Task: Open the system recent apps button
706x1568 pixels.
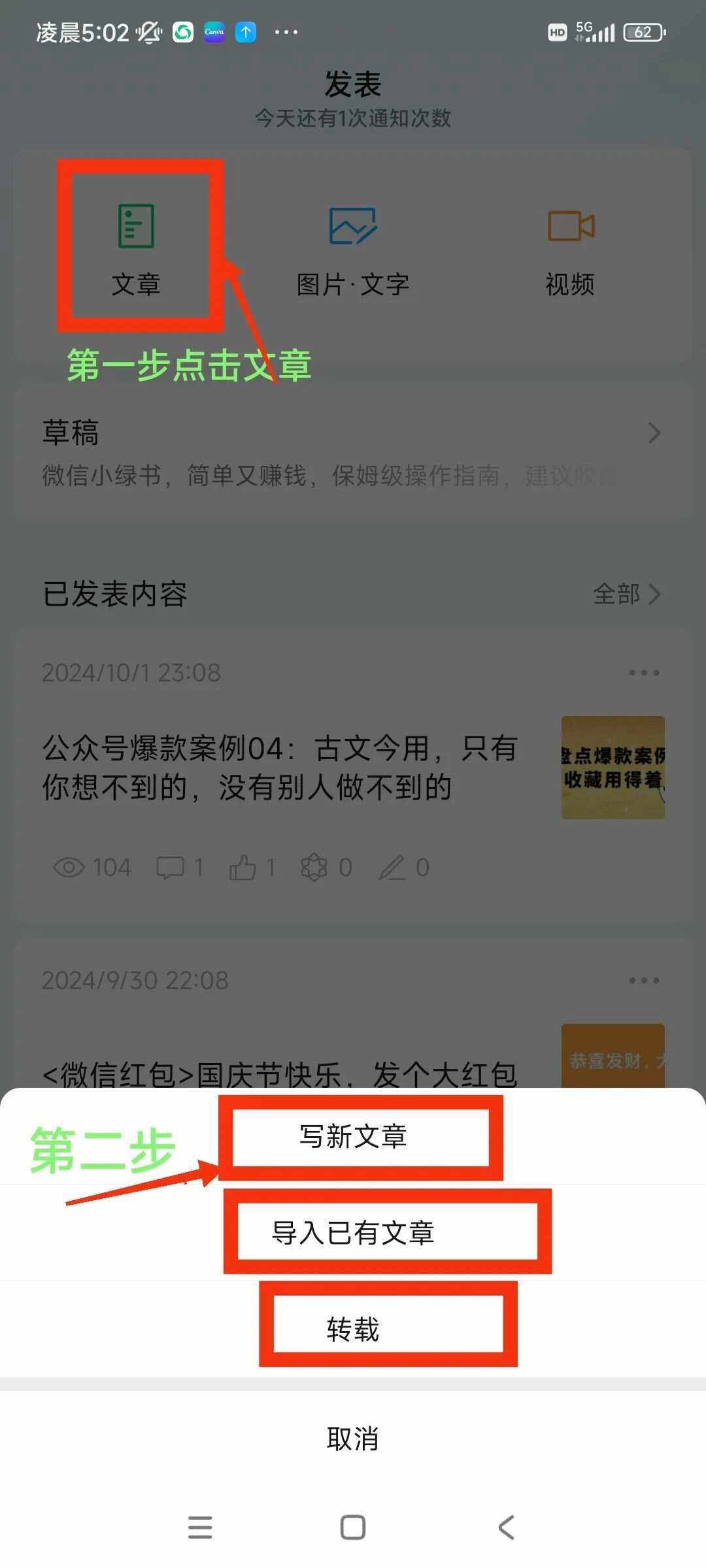Action: point(200,1527)
